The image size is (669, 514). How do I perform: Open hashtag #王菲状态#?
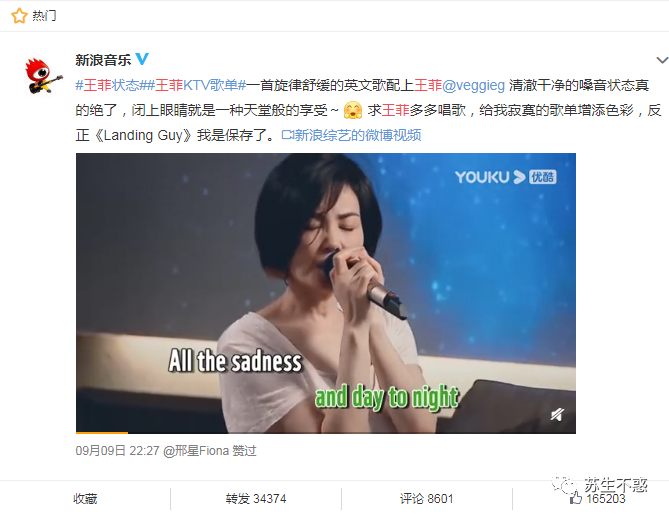tap(110, 85)
